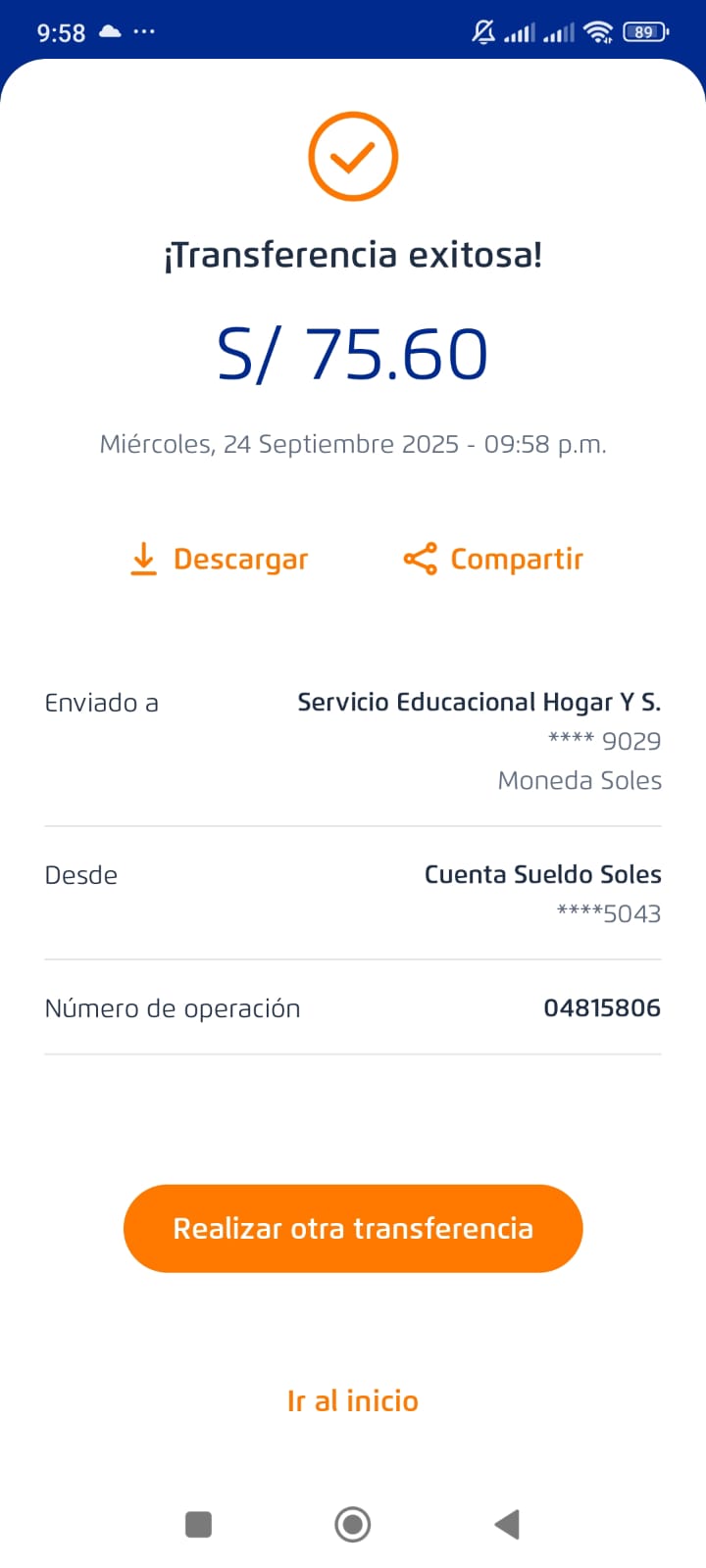Download the transfer receipt with Descargar
706x1568 pixels.
(x=220, y=559)
